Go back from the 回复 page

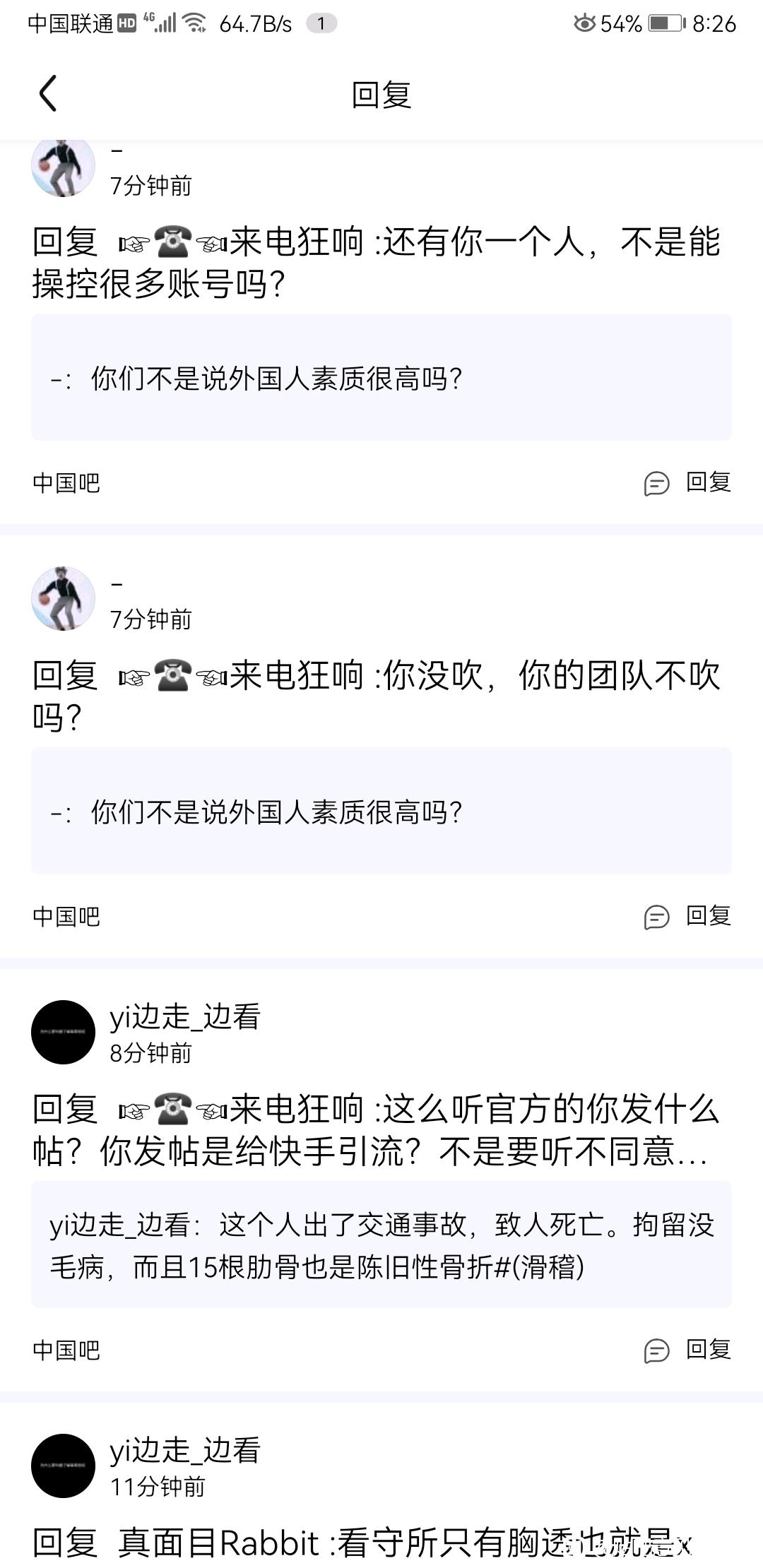point(47,94)
